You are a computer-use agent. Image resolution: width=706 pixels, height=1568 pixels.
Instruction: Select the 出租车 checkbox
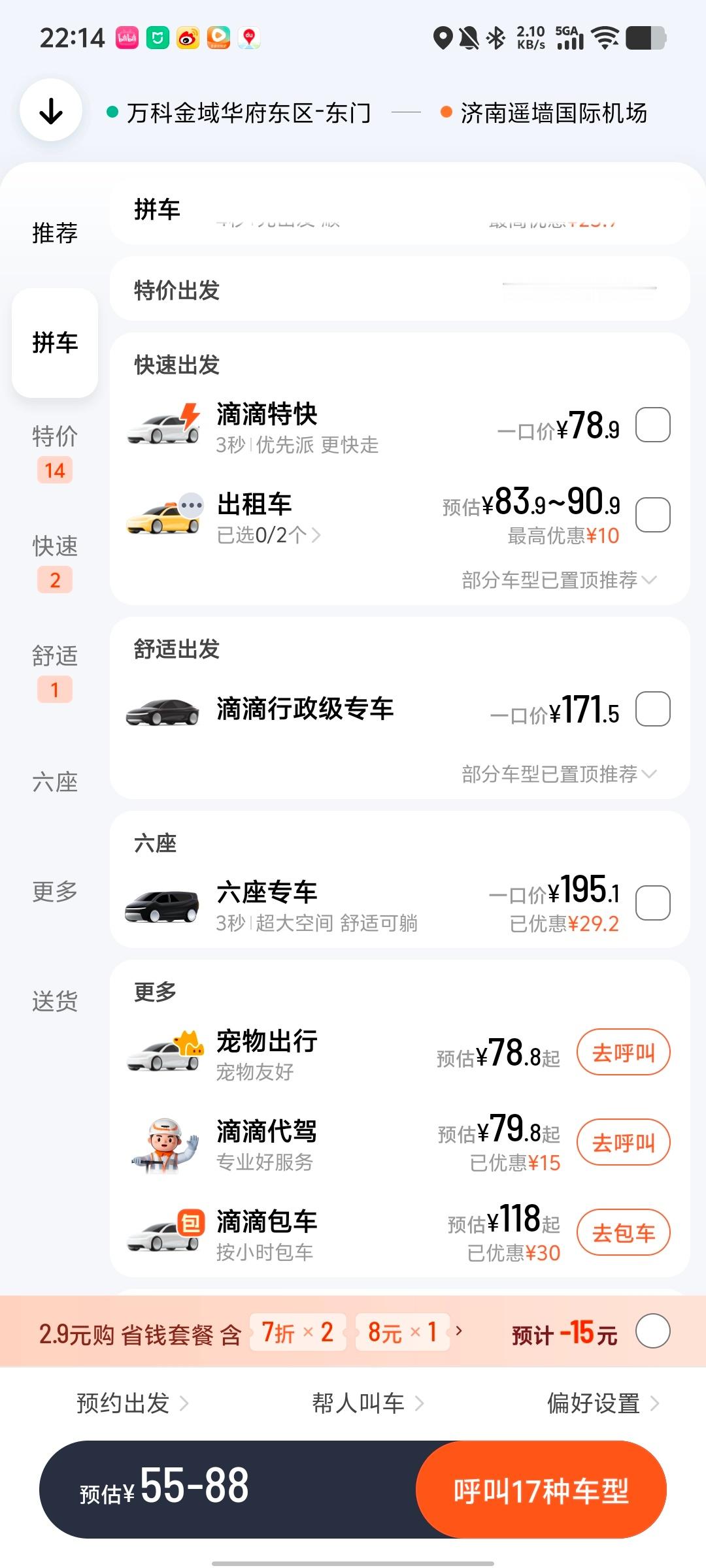[653, 515]
